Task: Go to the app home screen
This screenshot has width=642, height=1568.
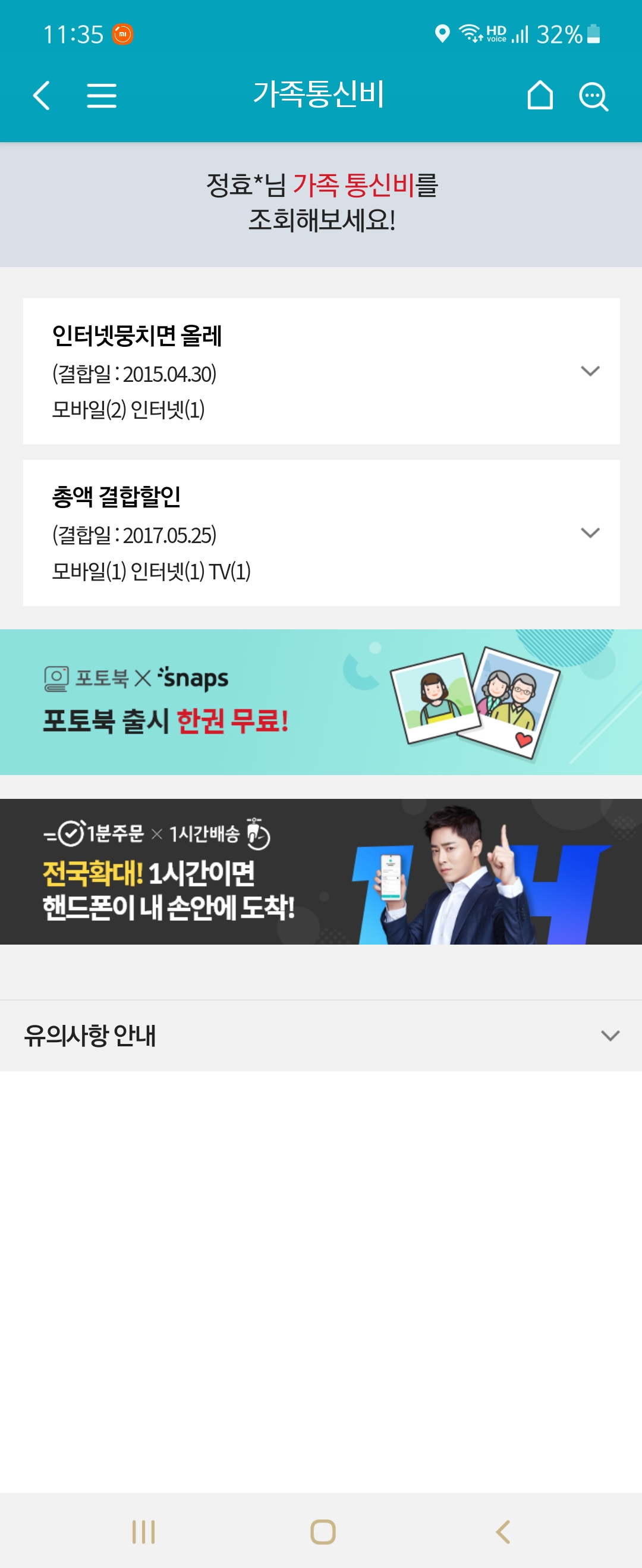Action: click(x=539, y=96)
